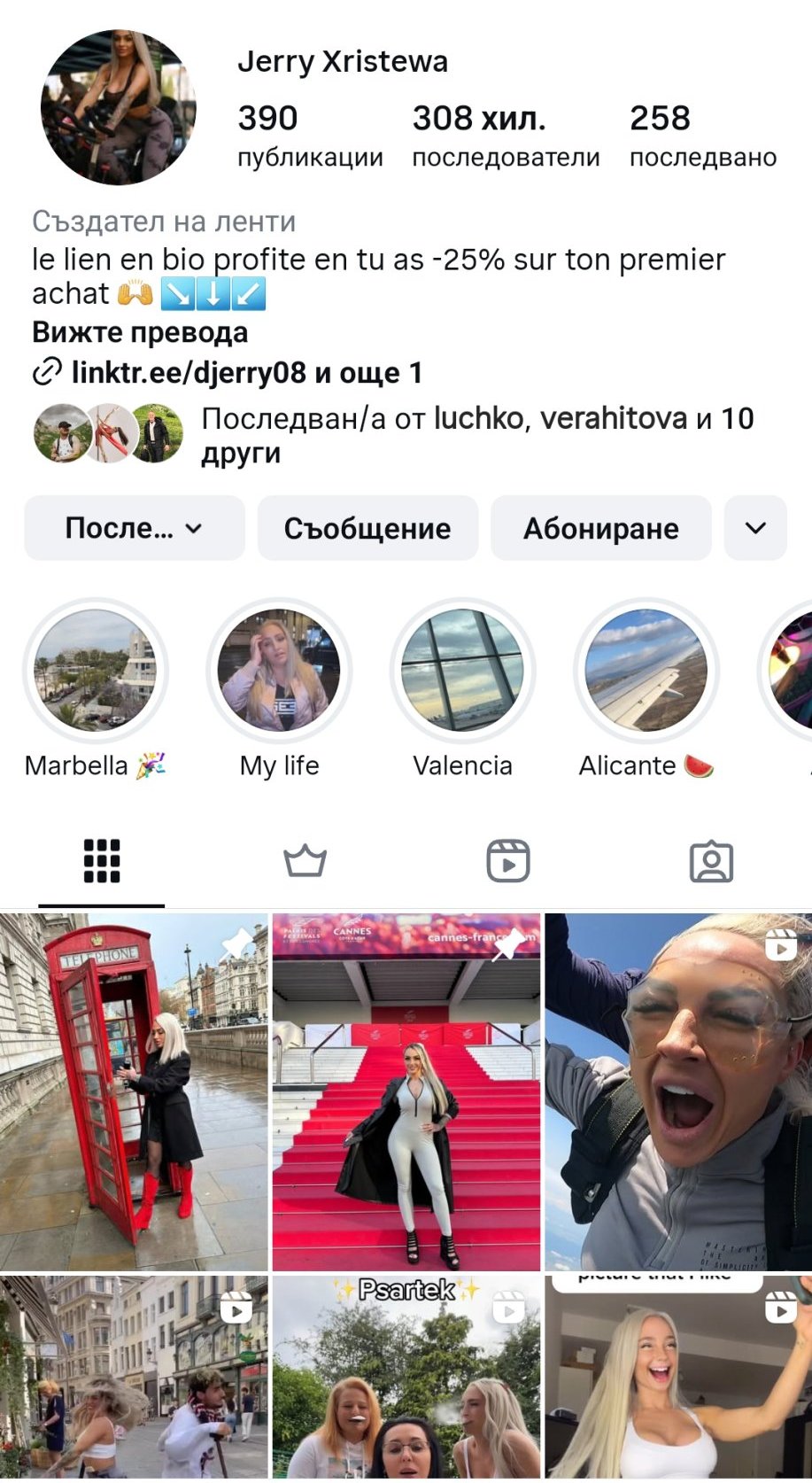This screenshot has height=1483, width=812.
Task: Send a message via Съобщение
Action: pyautogui.click(x=367, y=529)
